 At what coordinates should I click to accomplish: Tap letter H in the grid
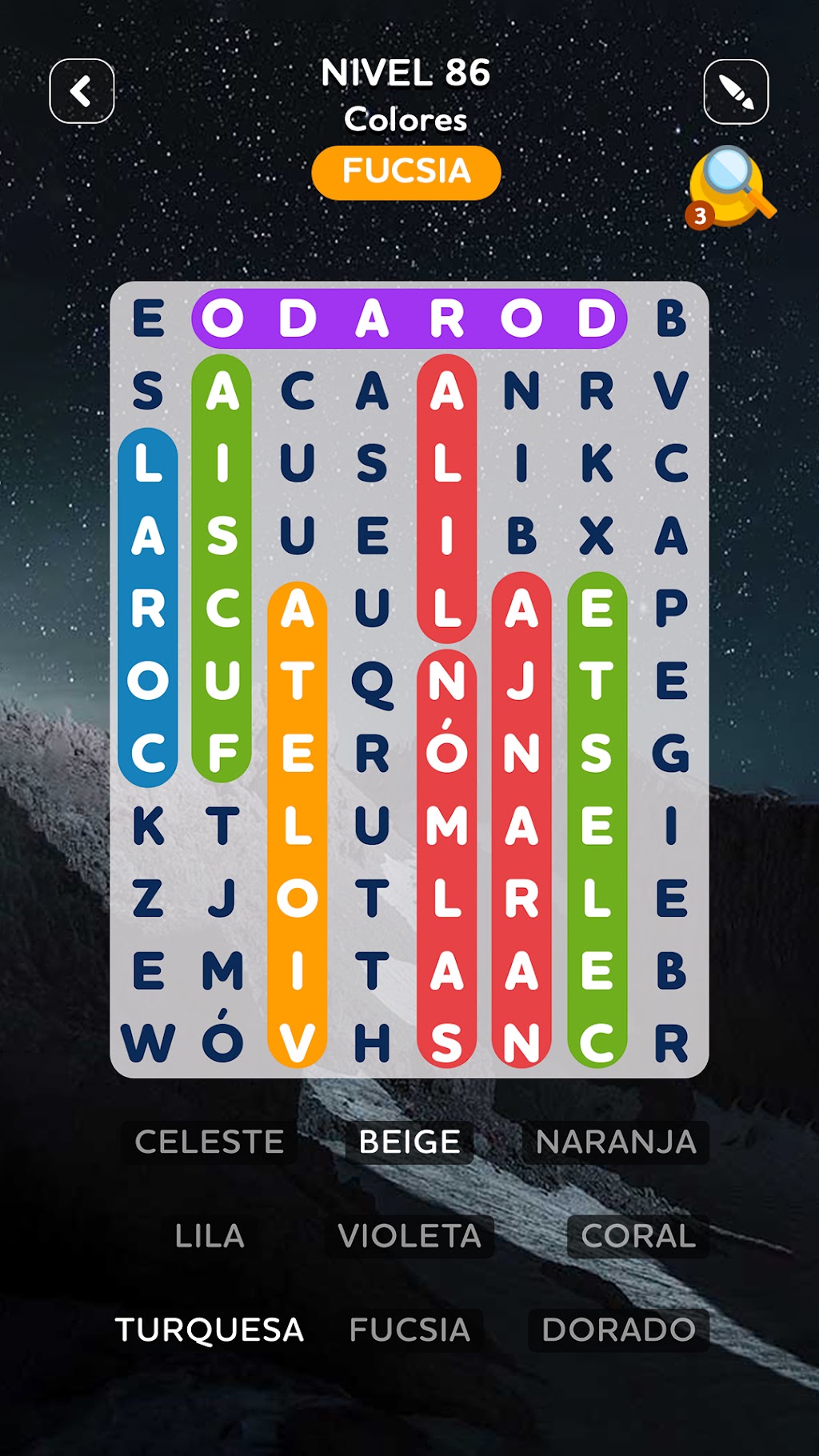click(372, 1043)
